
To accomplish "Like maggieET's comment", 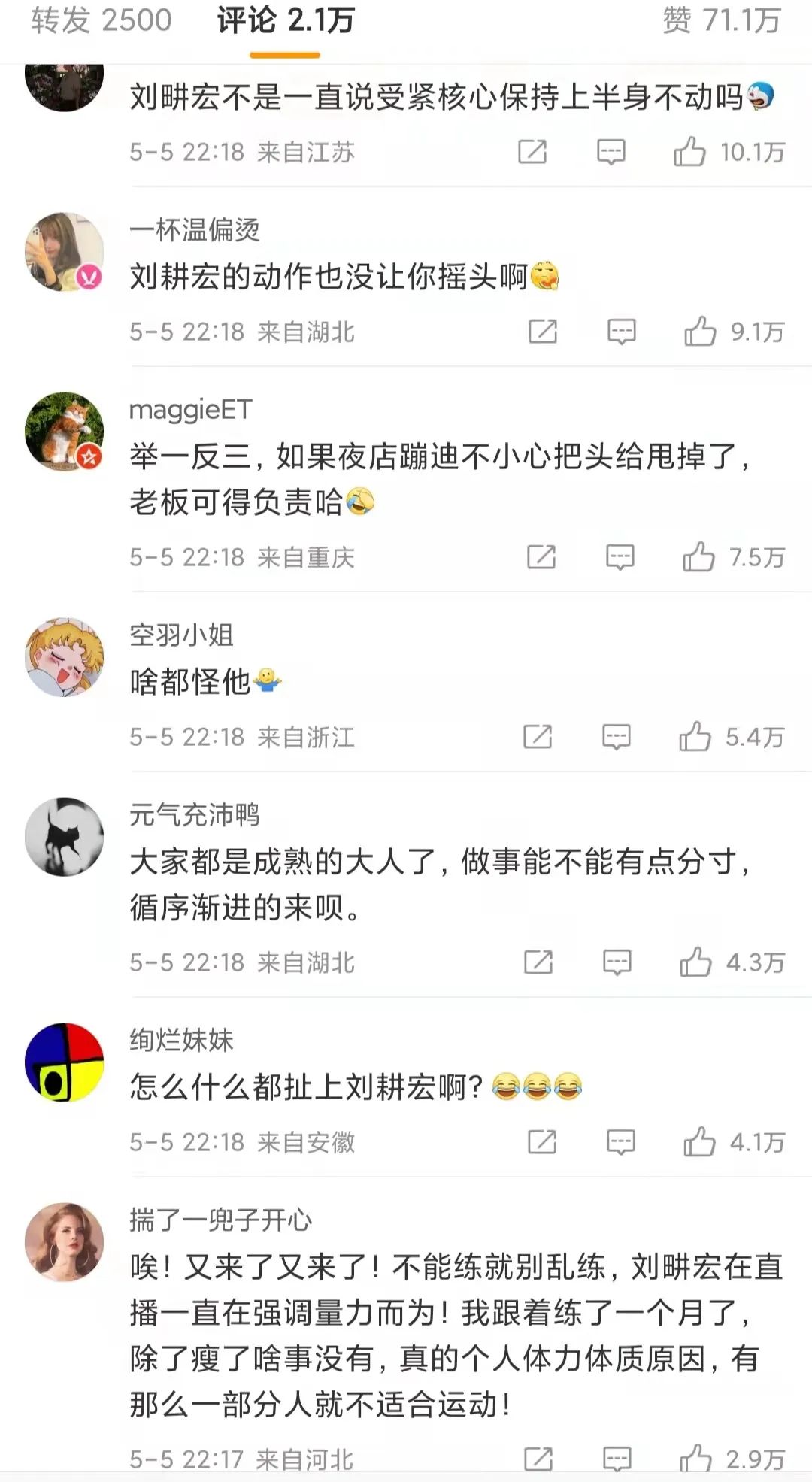I will tap(698, 557).
